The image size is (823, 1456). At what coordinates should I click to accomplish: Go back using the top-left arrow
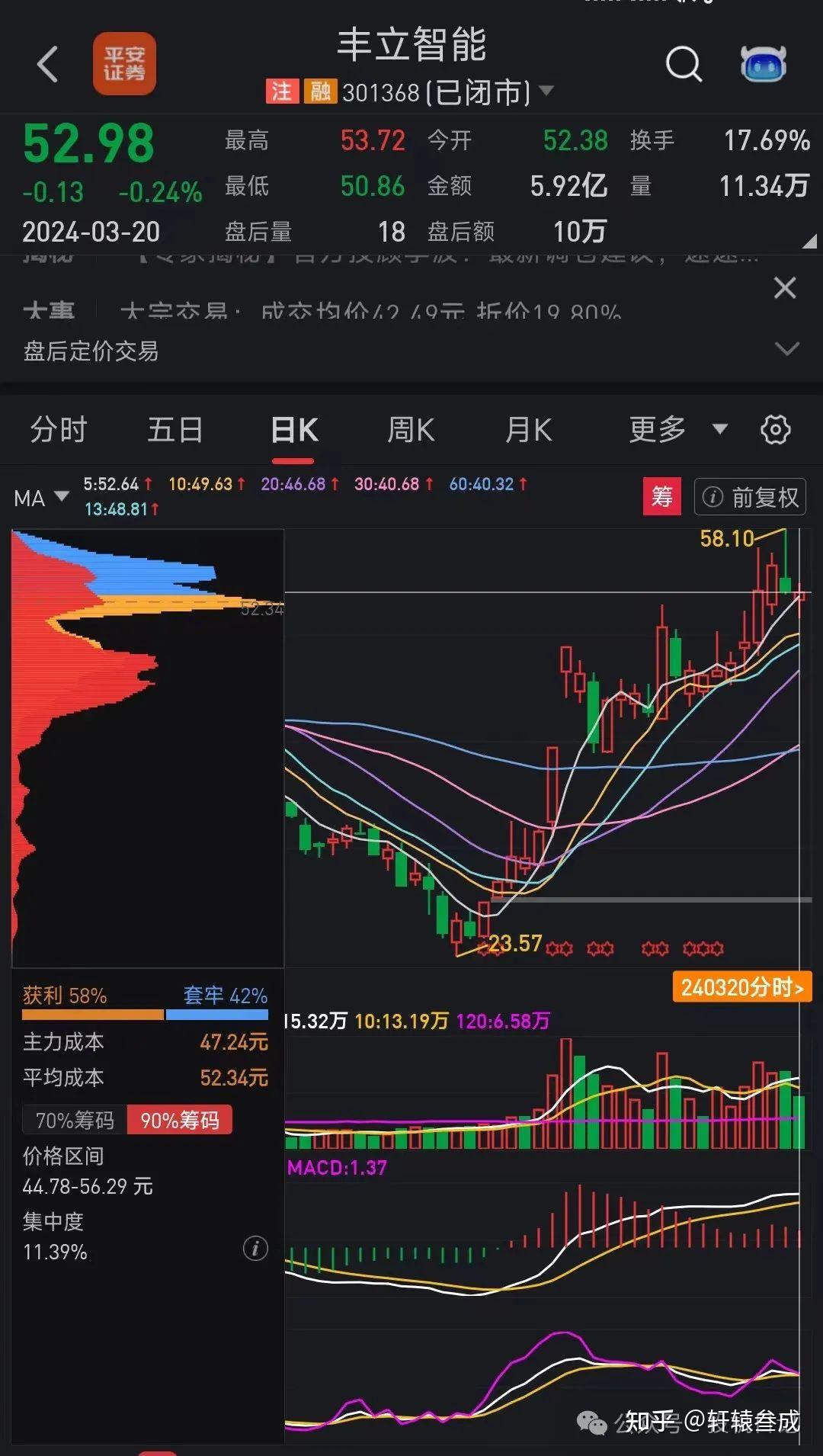(x=48, y=64)
